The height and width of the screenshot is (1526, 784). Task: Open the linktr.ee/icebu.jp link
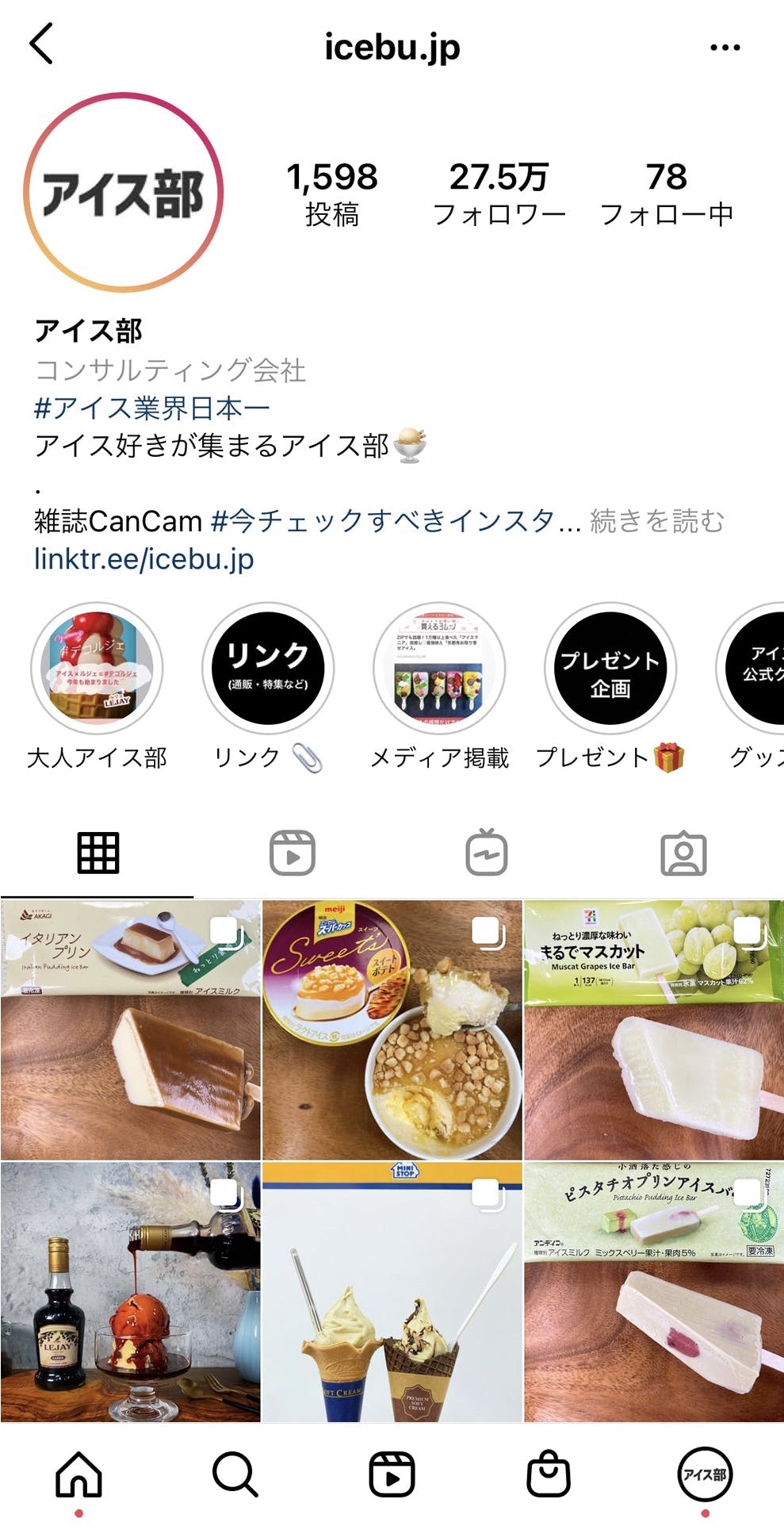pyautogui.click(x=143, y=559)
